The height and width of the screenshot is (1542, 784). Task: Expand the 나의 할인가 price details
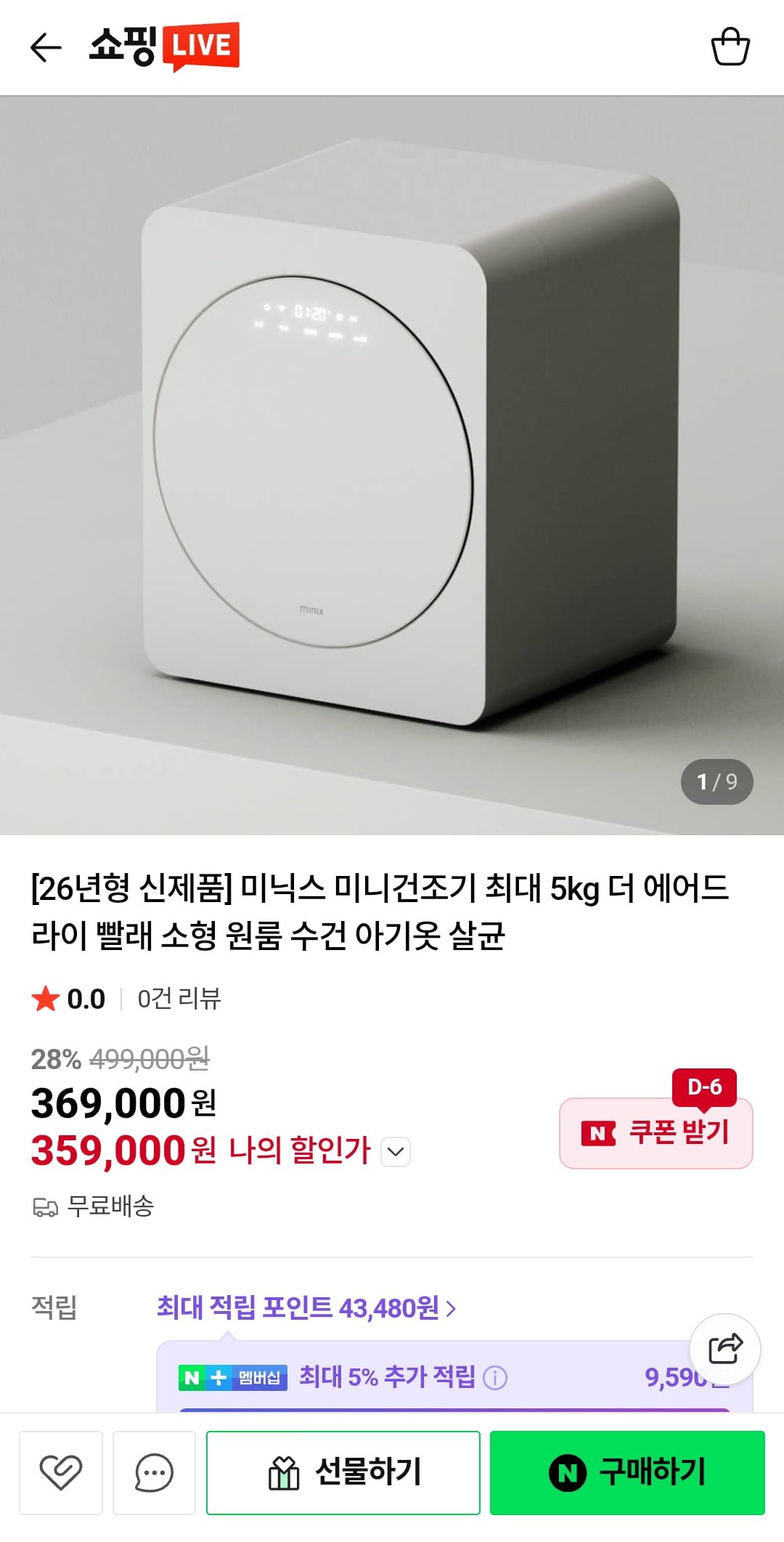(396, 1151)
